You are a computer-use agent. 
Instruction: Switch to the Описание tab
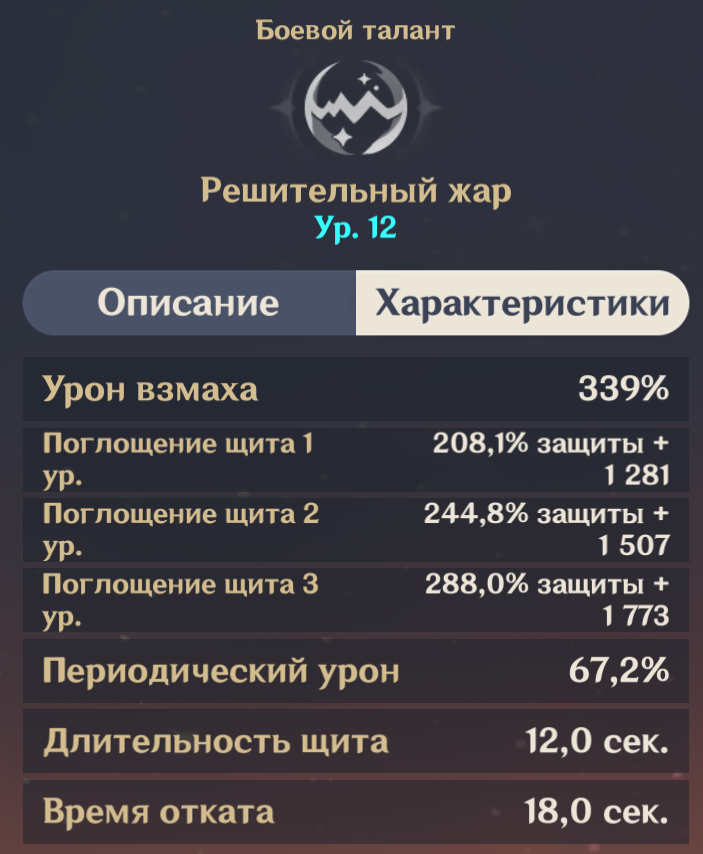tap(188, 303)
